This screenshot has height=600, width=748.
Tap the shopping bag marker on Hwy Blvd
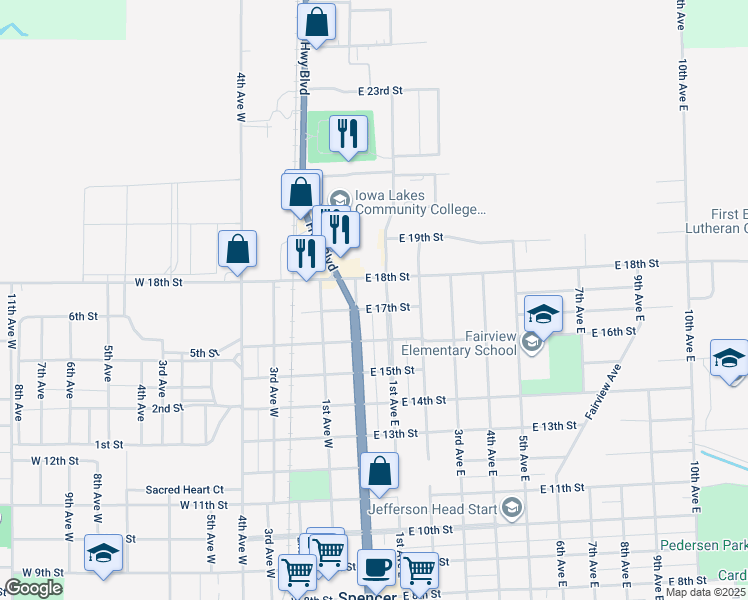[316, 24]
